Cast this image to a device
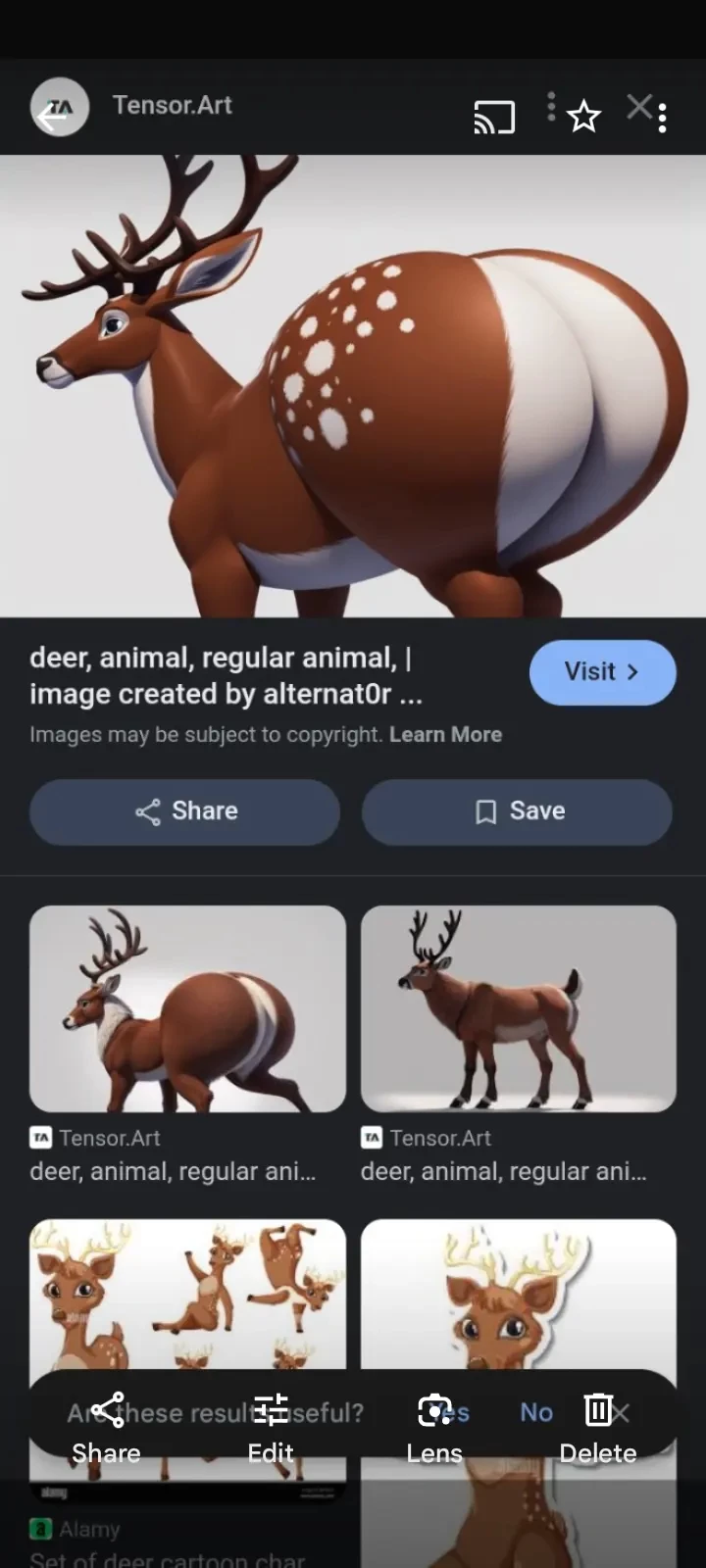The width and height of the screenshot is (706, 1568). click(494, 118)
